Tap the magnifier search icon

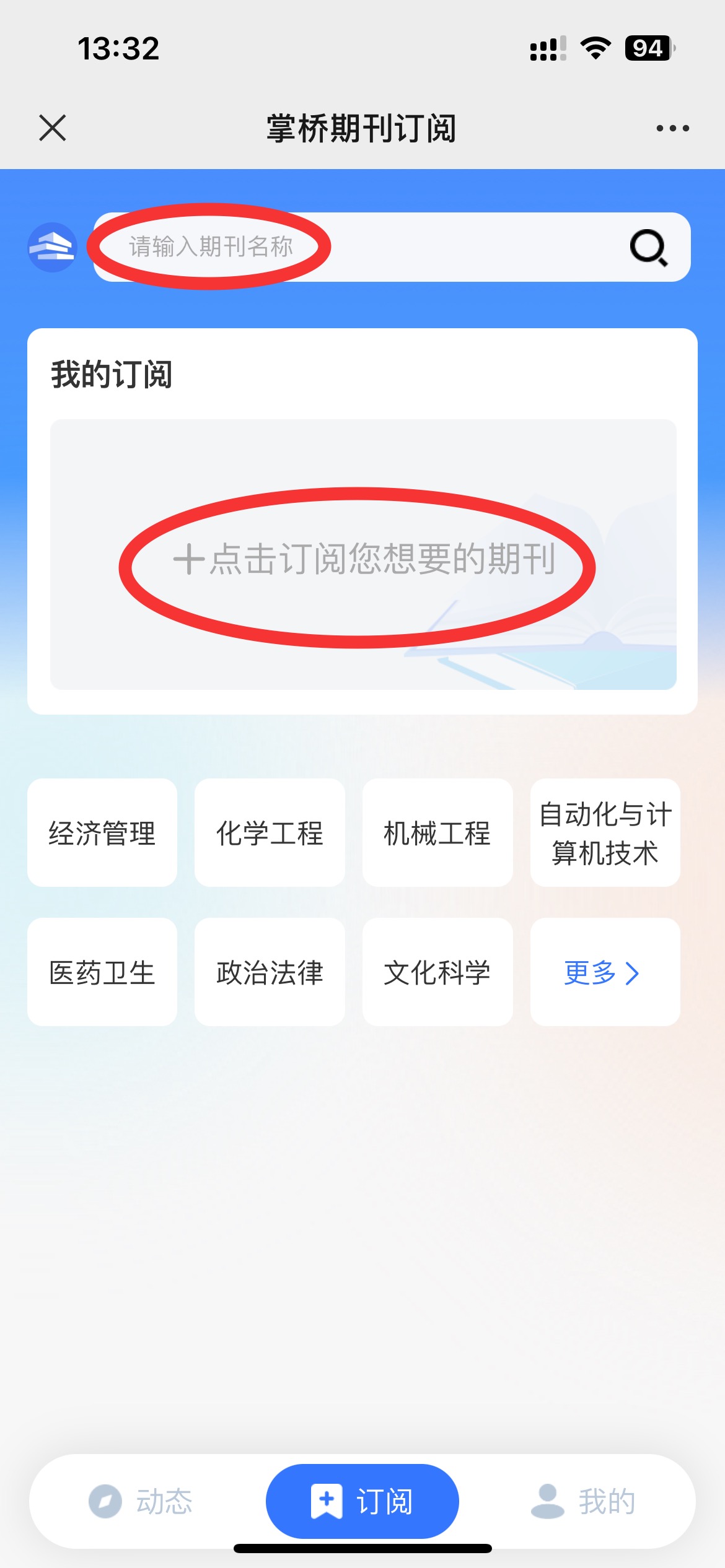coord(648,248)
